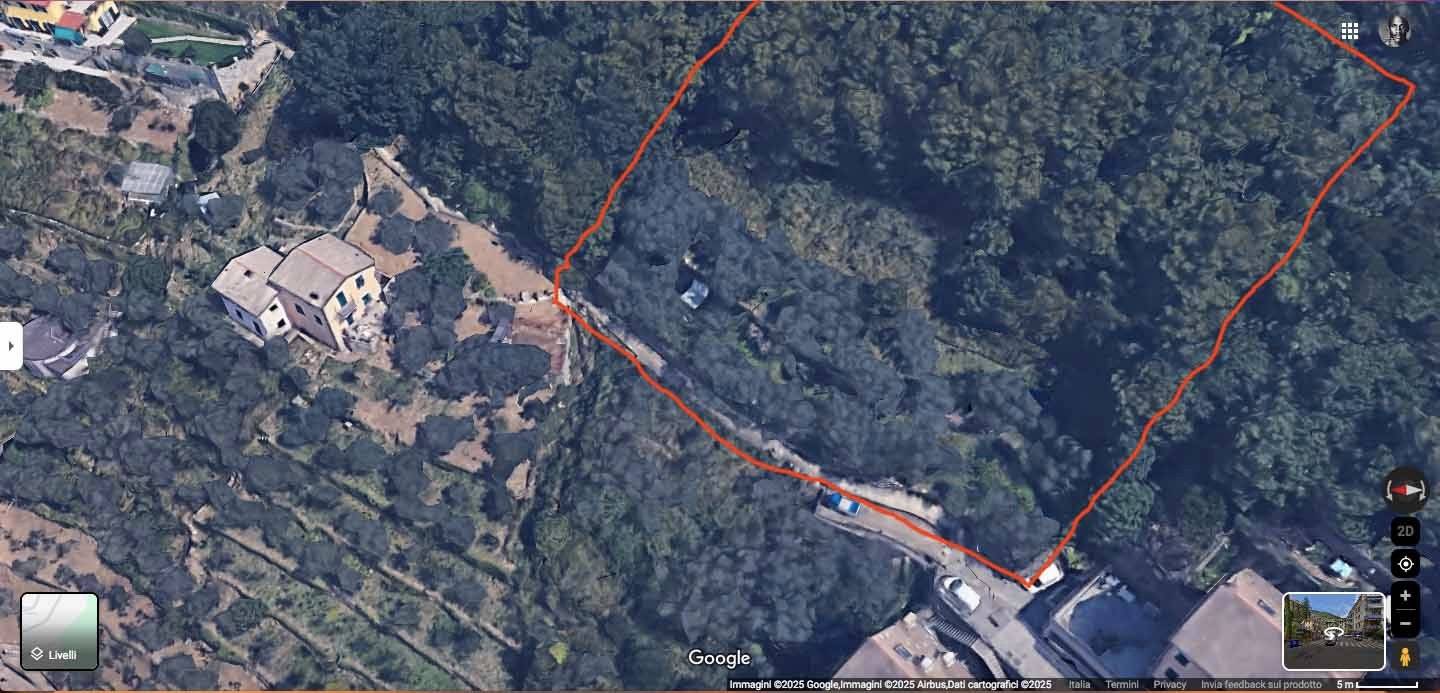
Task: Zoom in with the plus button
Action: (1405, 596)
